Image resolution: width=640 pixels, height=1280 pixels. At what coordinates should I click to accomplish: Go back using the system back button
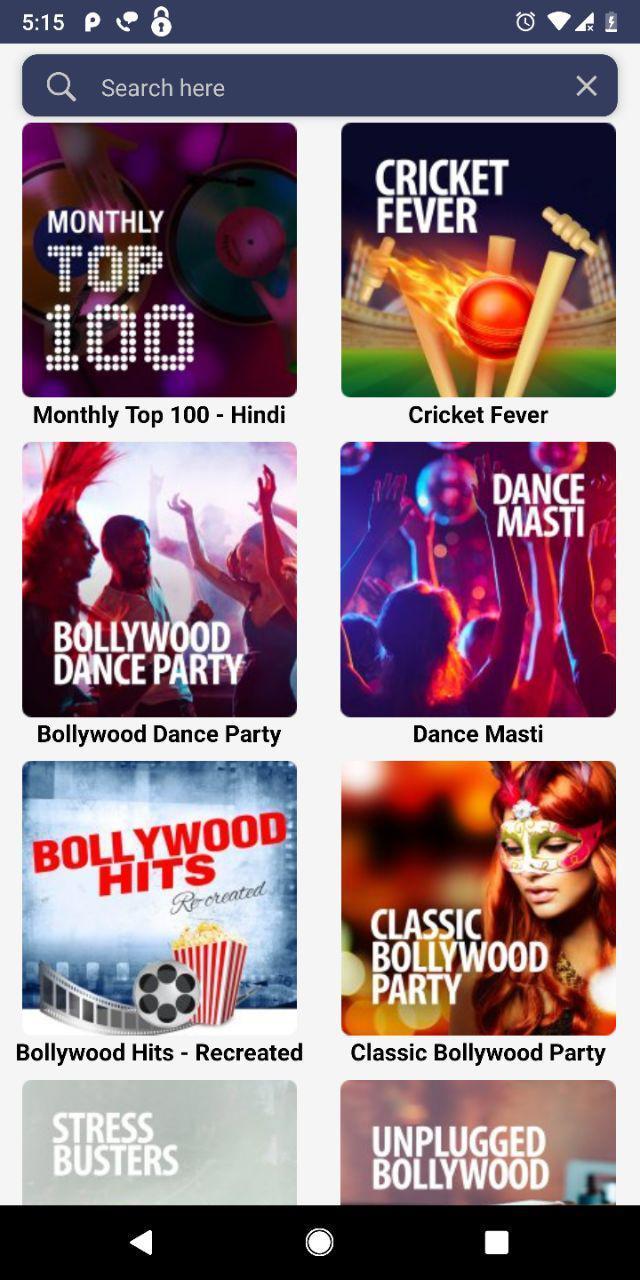[x=142, y=1242]
